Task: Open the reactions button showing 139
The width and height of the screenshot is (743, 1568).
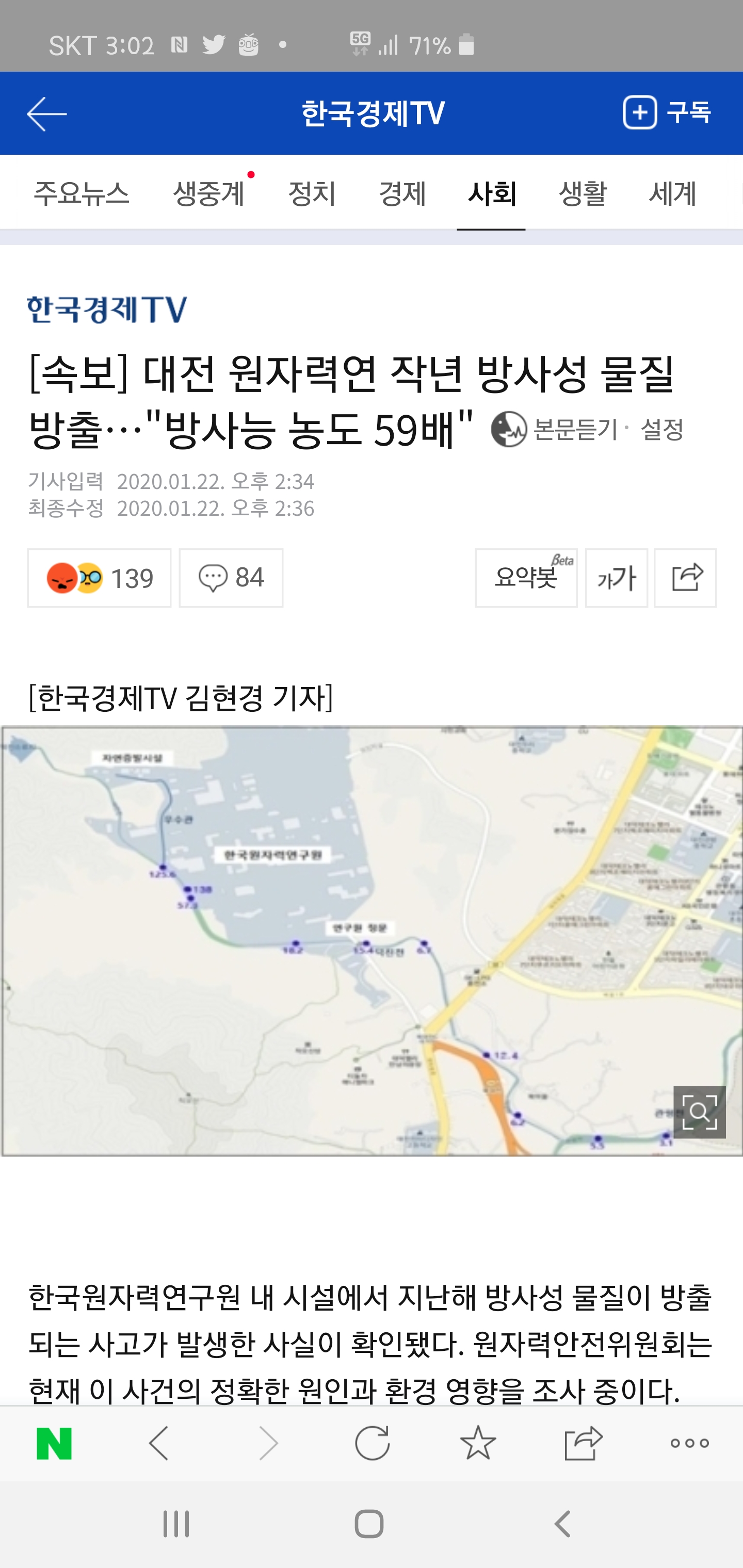Action: 99,578
